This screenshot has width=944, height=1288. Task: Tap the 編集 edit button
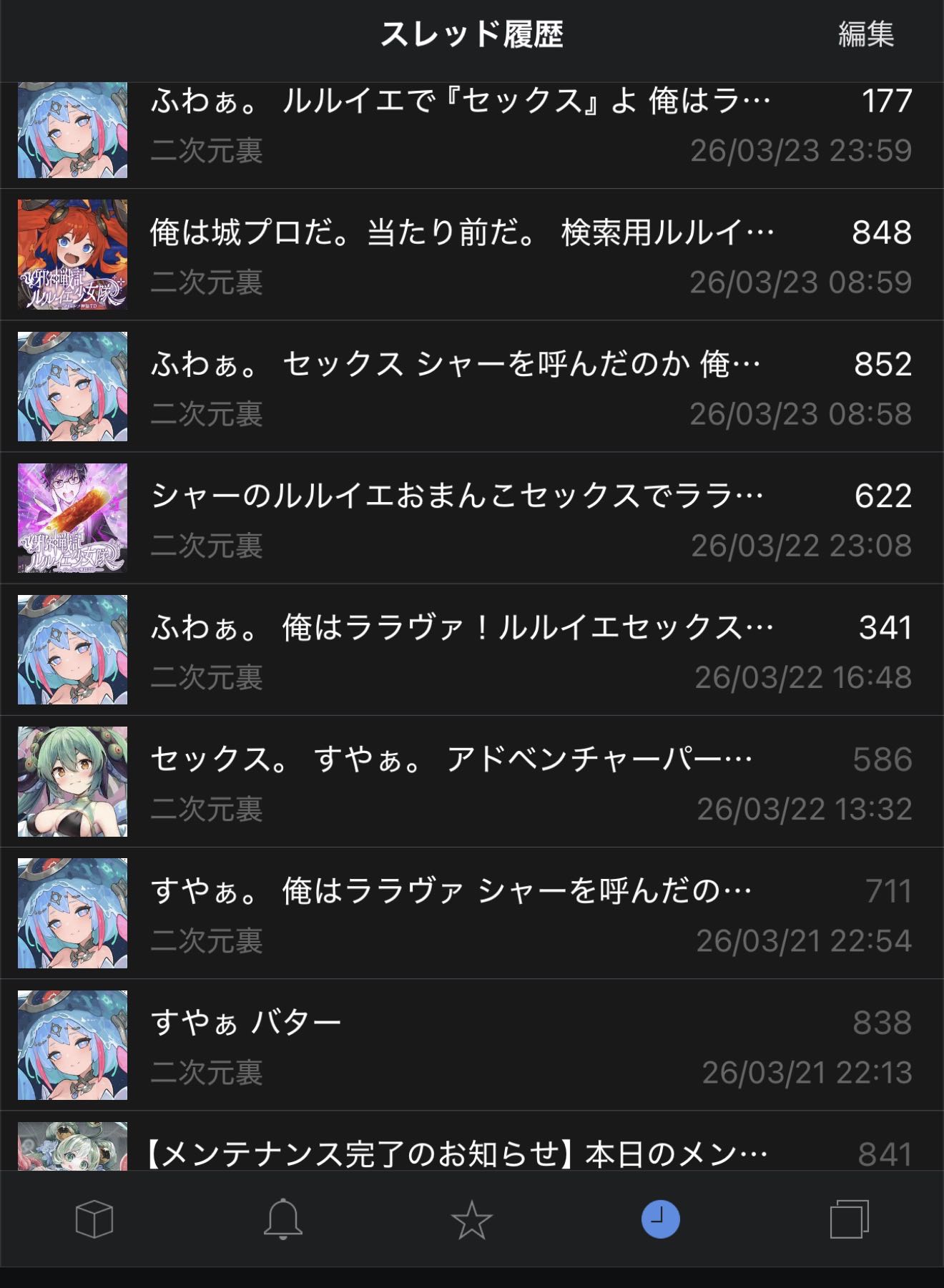click(865, 34)
